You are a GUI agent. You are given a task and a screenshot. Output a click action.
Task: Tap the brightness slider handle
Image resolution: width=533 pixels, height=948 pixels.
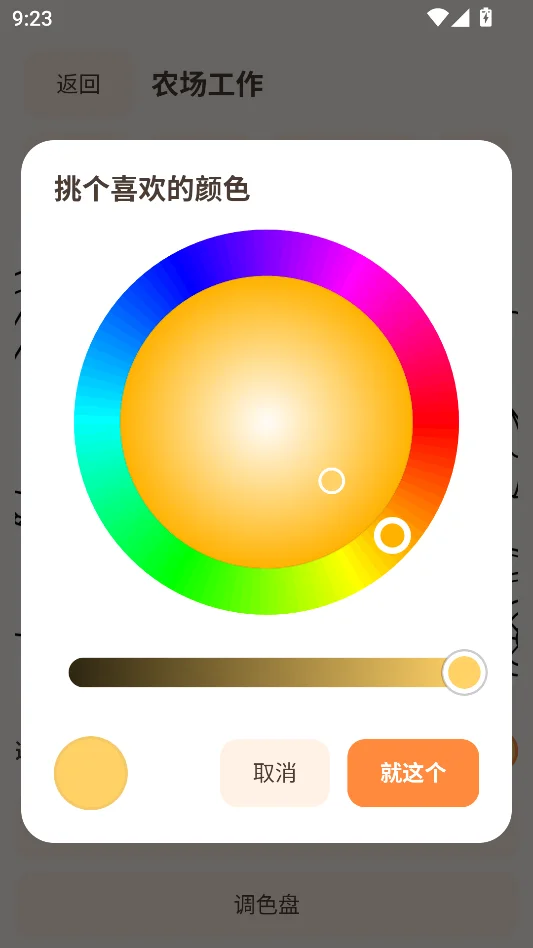click(465, 672)
